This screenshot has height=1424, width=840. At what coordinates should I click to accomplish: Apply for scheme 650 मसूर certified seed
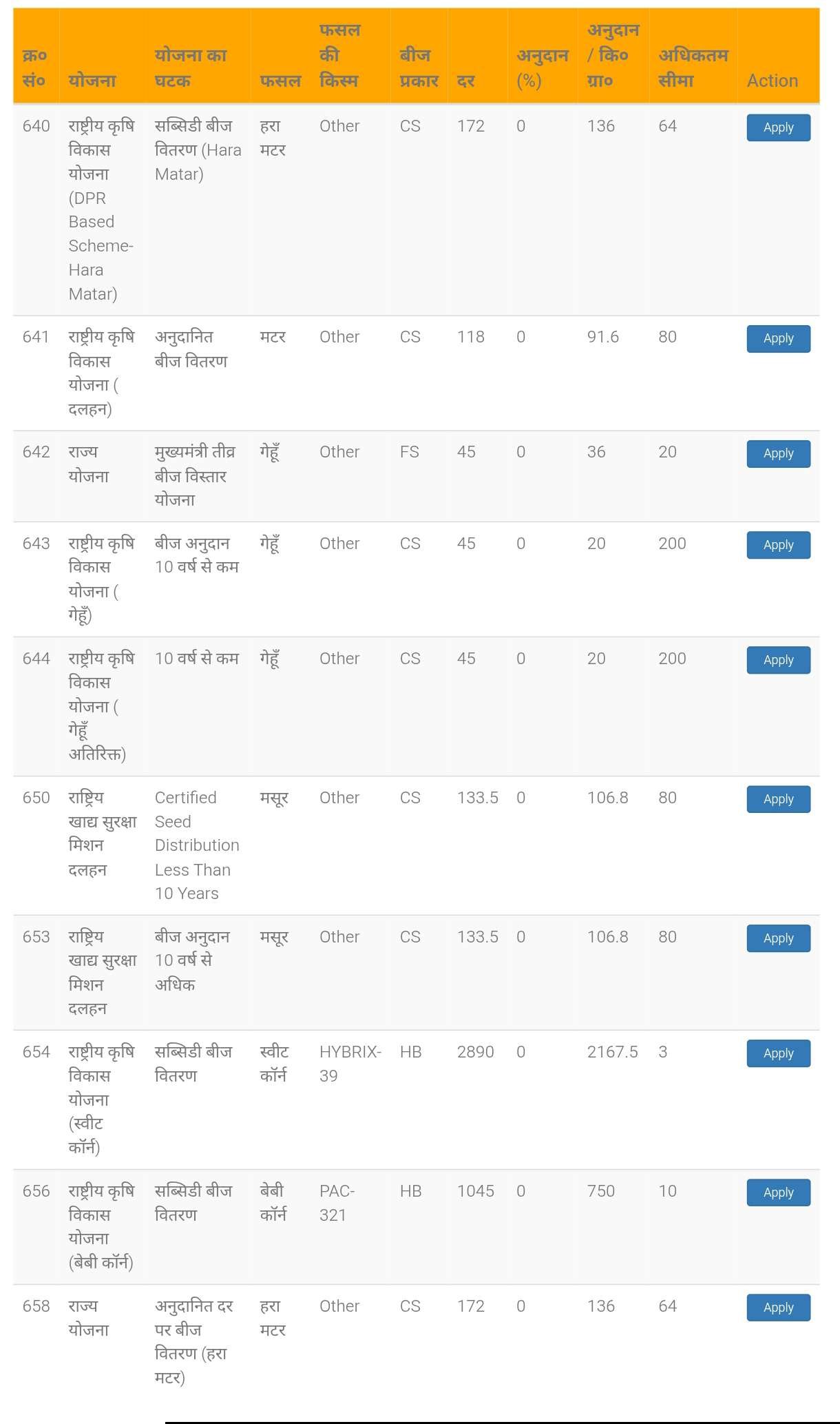click(777, 799)
